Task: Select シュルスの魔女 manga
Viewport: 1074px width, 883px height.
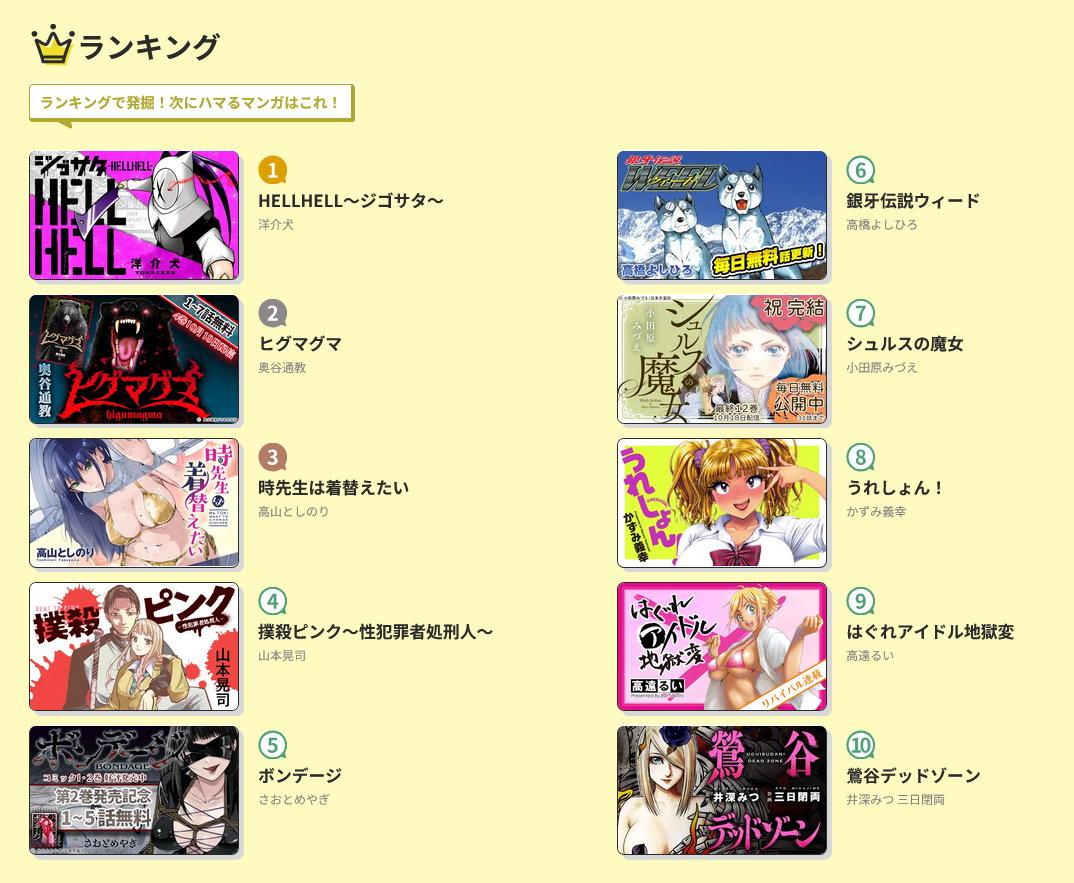Action: [904, 344]
